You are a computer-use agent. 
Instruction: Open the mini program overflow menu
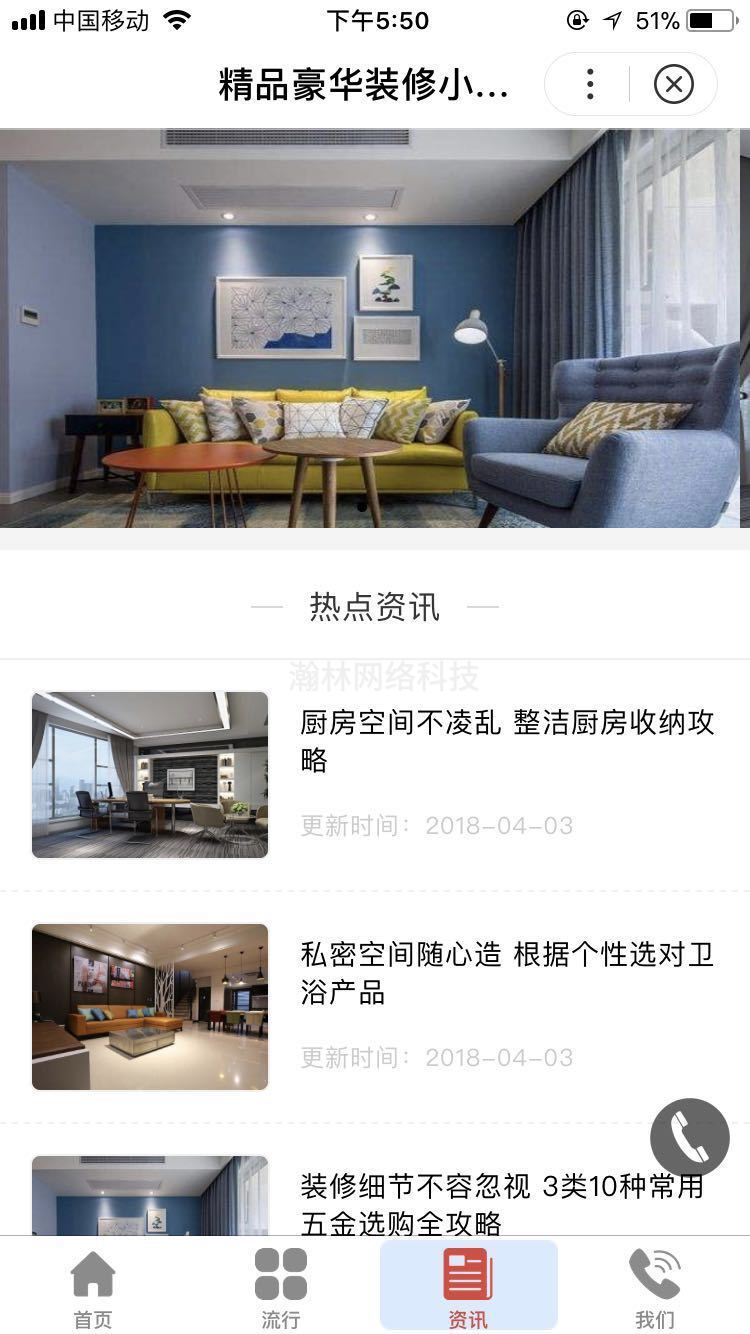(590, 85)
